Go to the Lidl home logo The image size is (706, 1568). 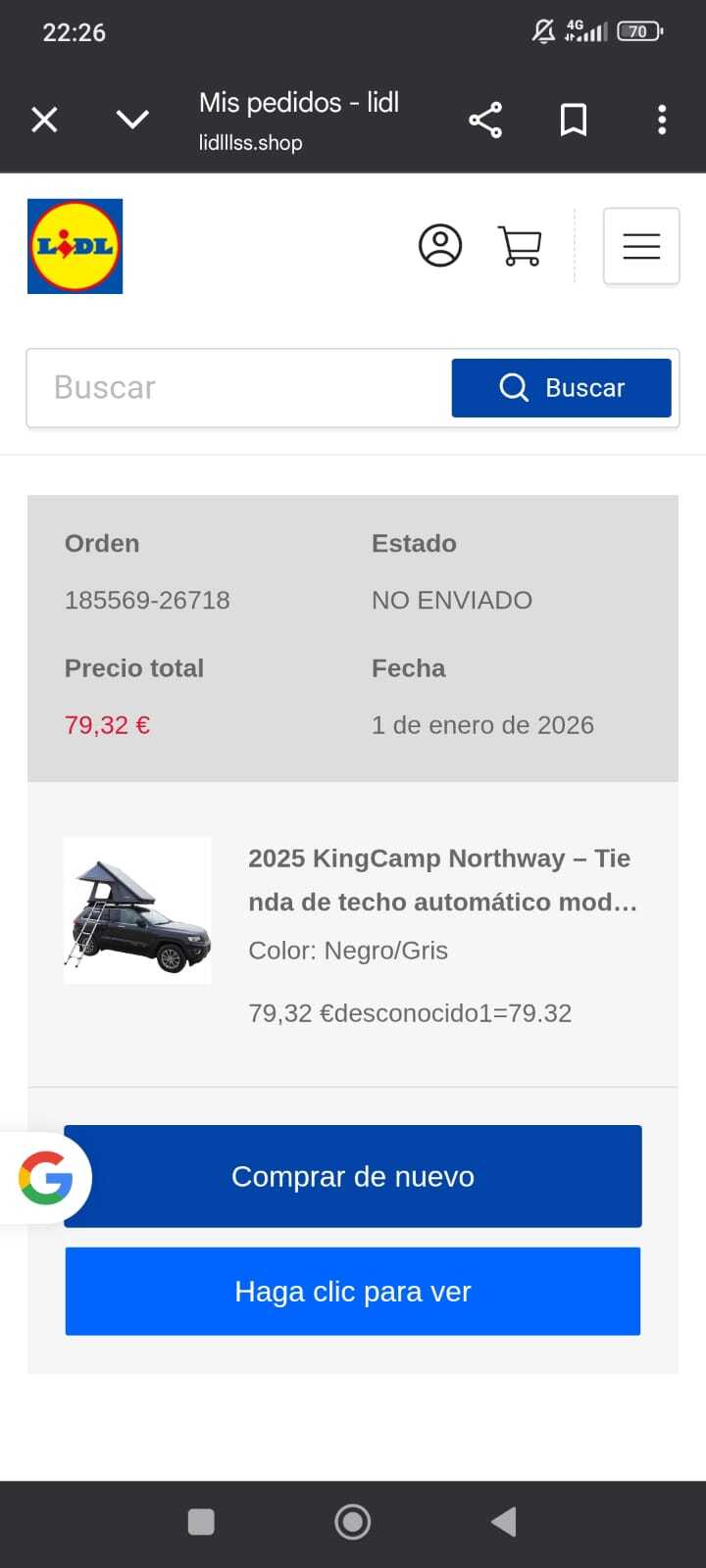point(75,246)
